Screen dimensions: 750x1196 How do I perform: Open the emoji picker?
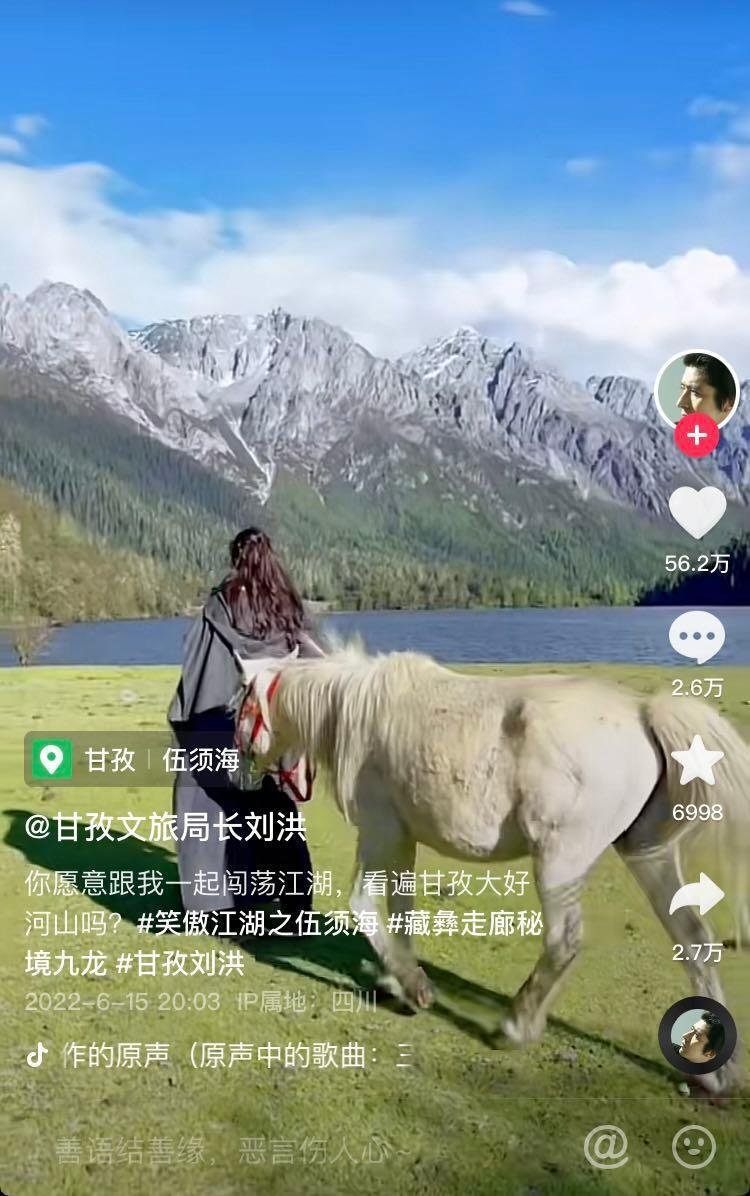pos(693,1147)
